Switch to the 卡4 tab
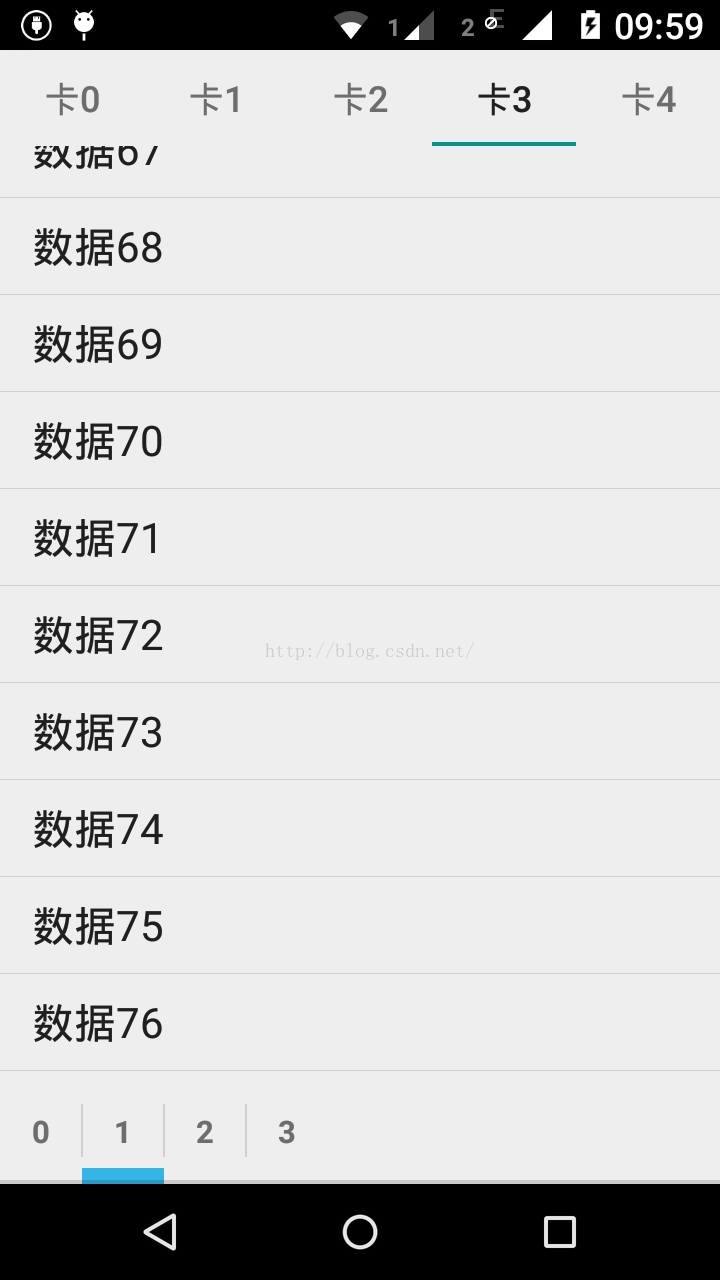 [648, 99]
